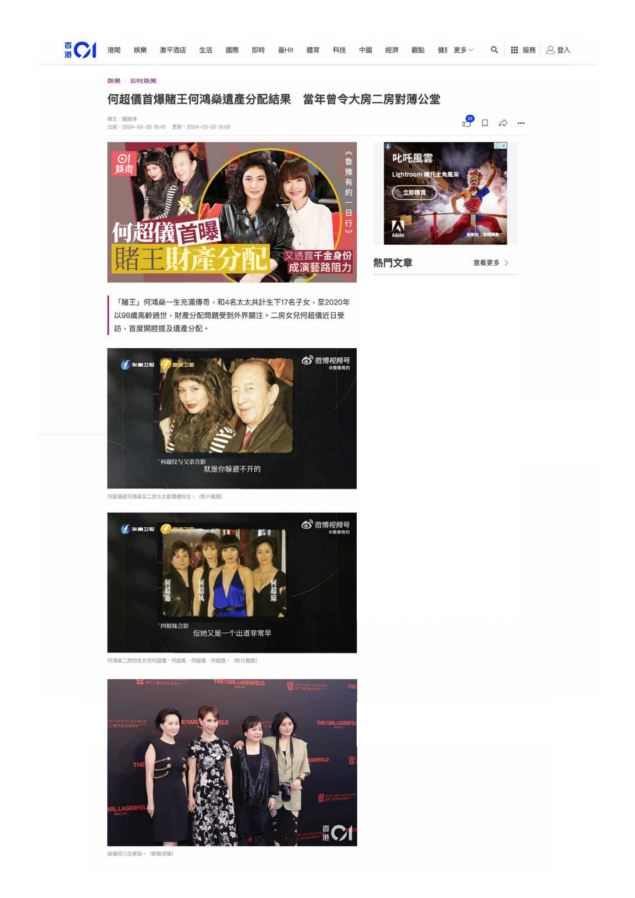Switch to the 即時 section
The width and height of the screenshot is (635, 898).
258,50
